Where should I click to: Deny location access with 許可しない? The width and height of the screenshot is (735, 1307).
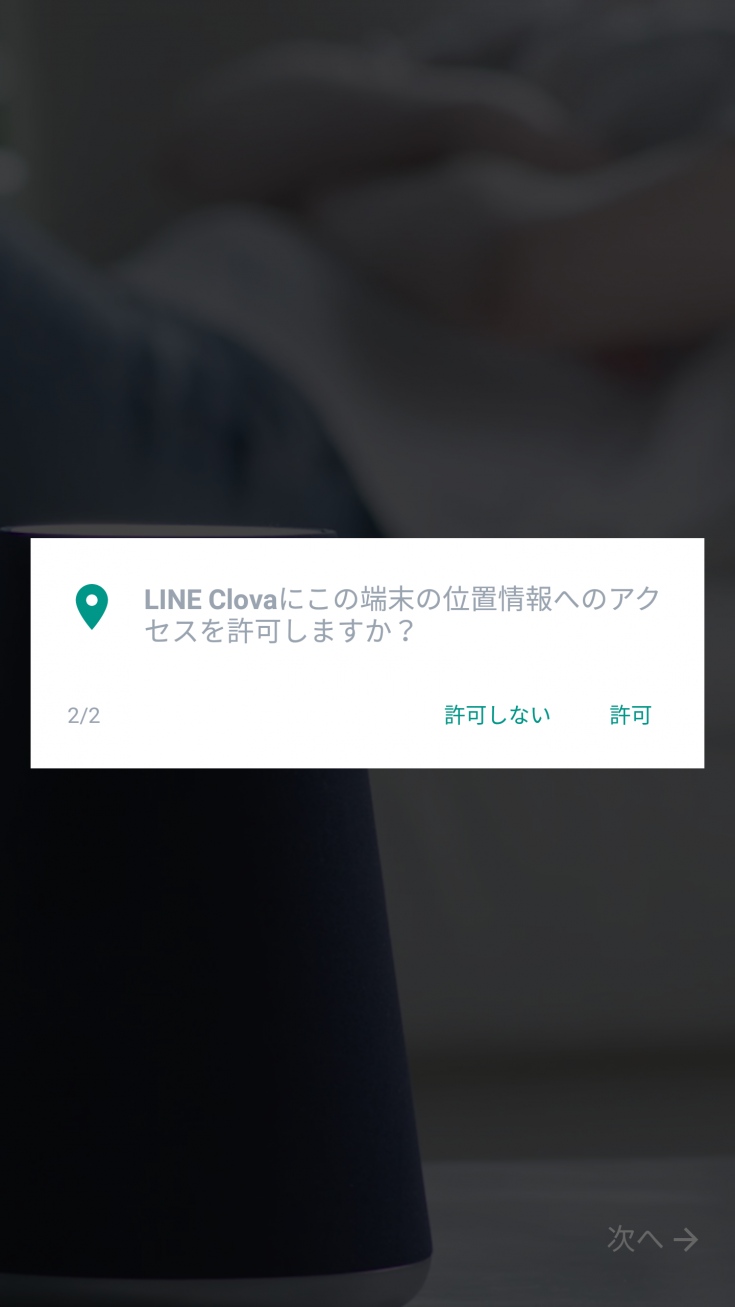click(x=497, y=715)
